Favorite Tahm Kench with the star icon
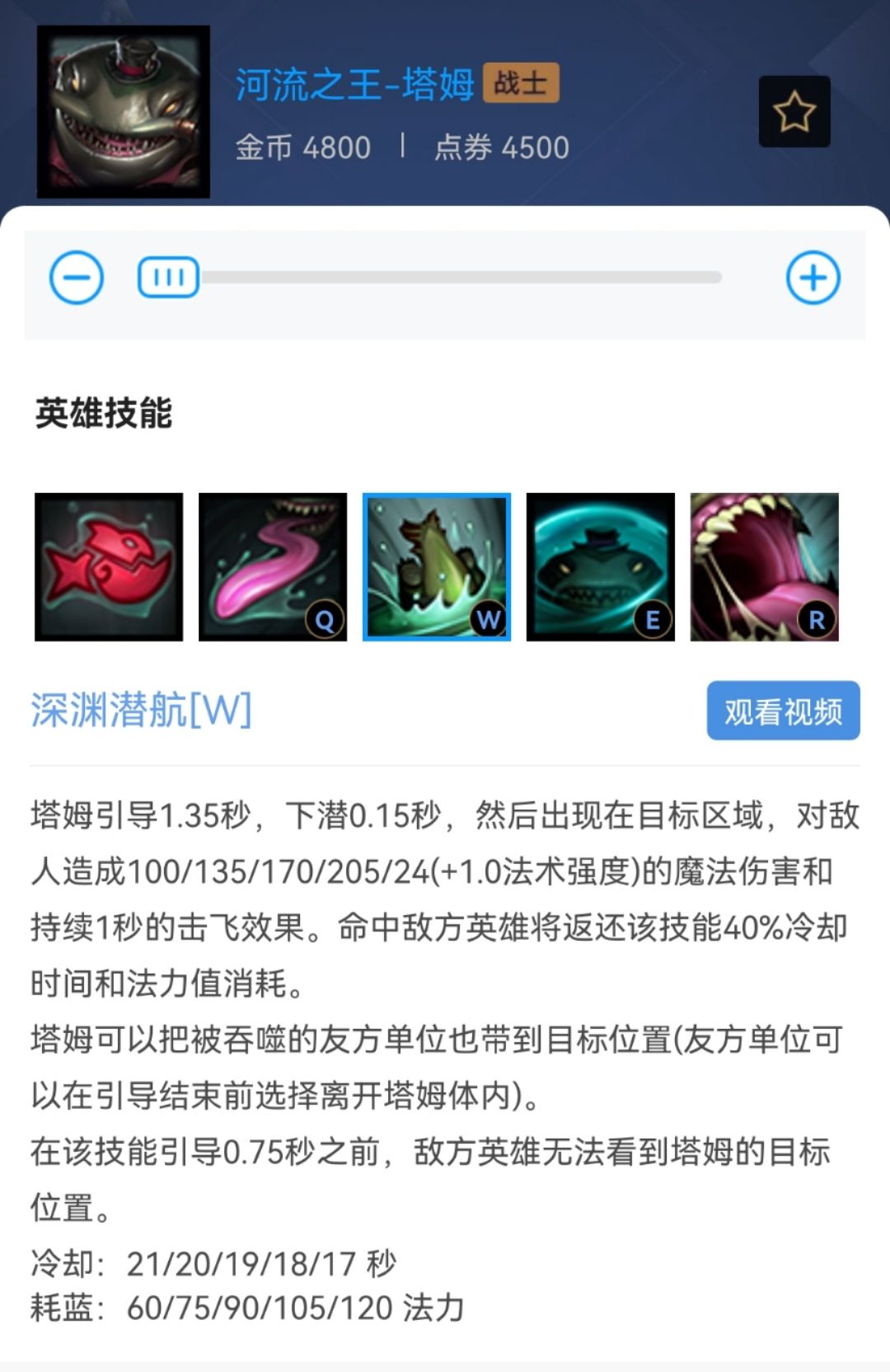 coord(794,112)
